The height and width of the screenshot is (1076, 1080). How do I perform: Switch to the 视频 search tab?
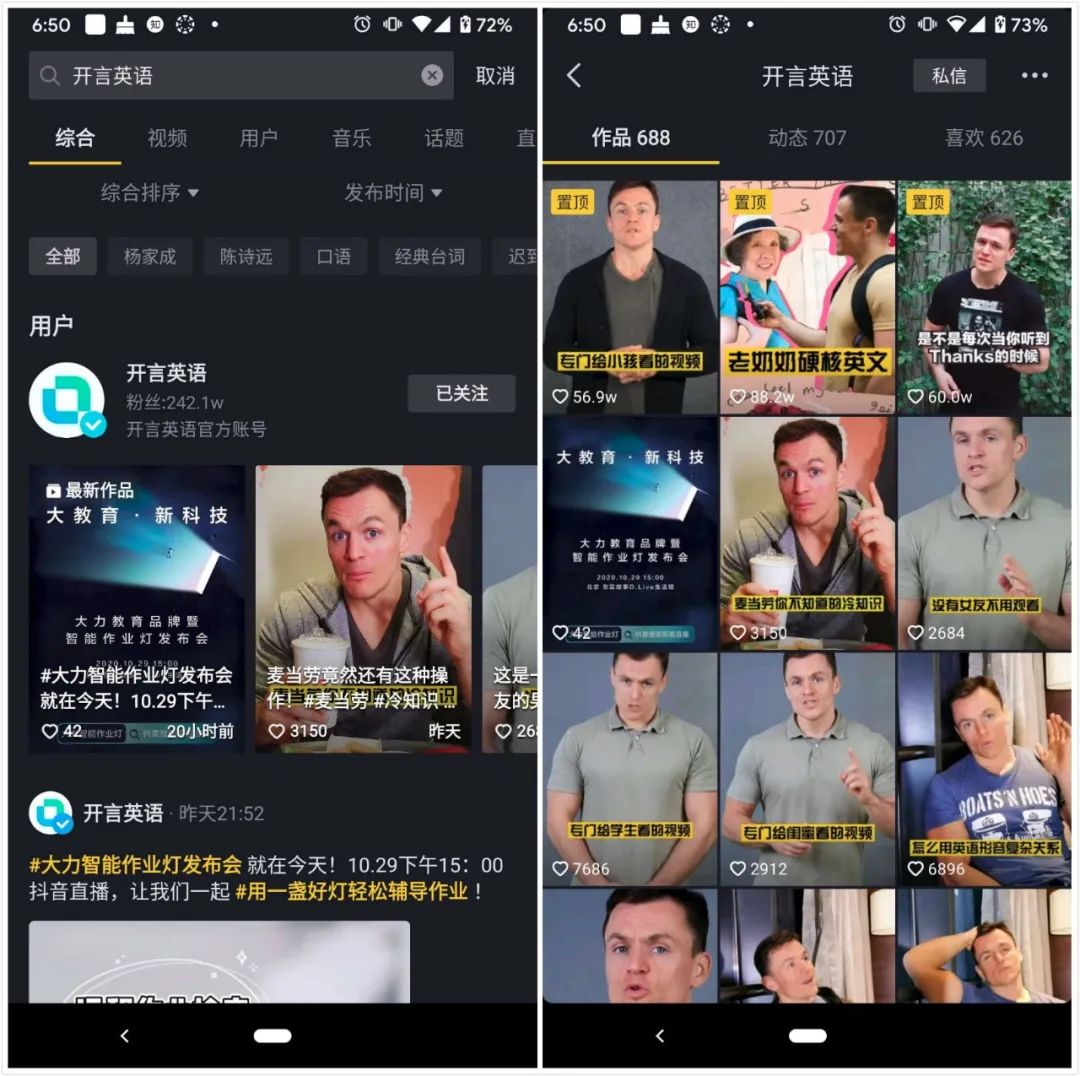point(167,138)
